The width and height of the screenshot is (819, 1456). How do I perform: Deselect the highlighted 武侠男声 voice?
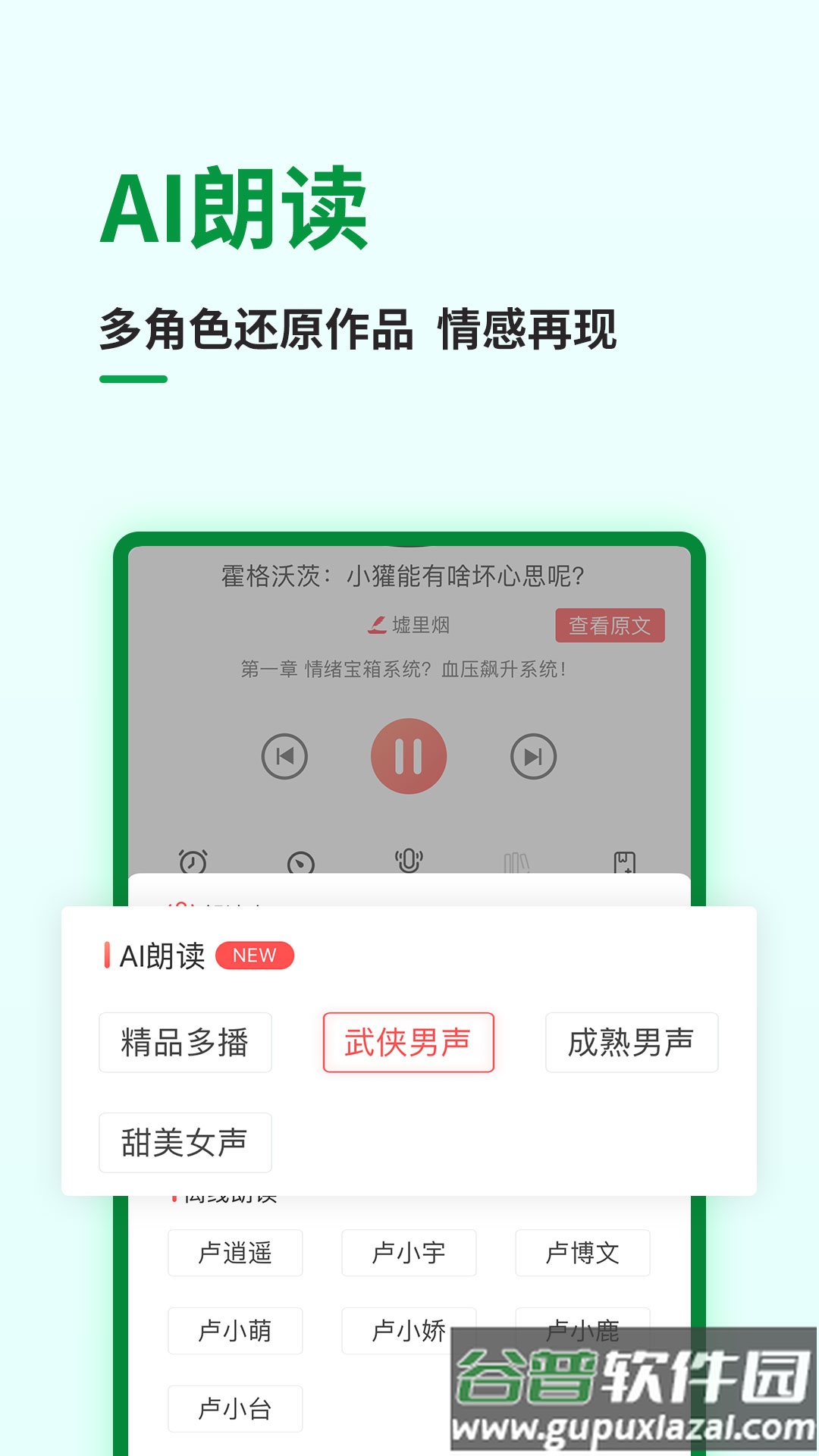click(x=408, y=1043)
